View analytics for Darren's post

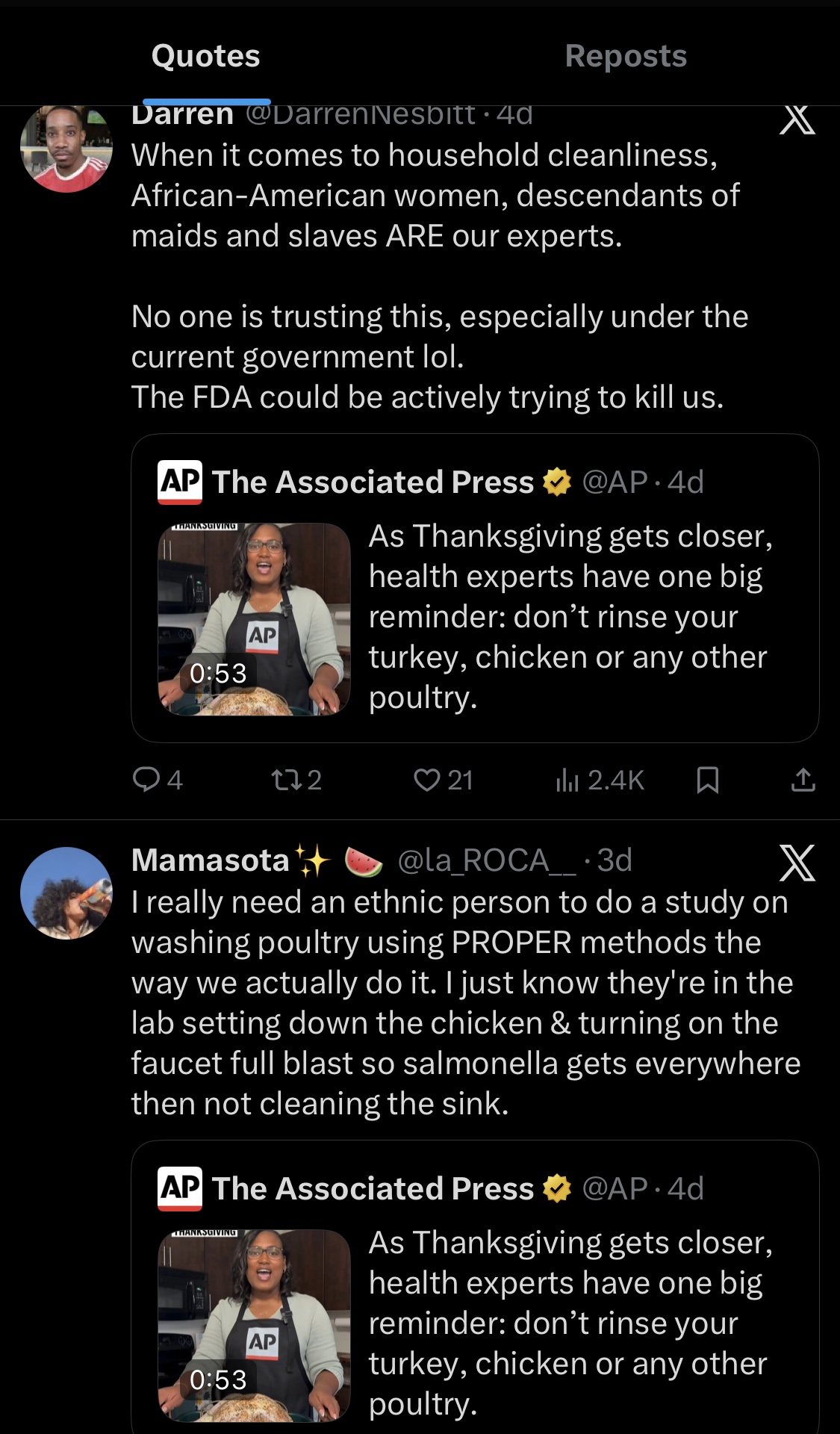[x=600, y=780]
